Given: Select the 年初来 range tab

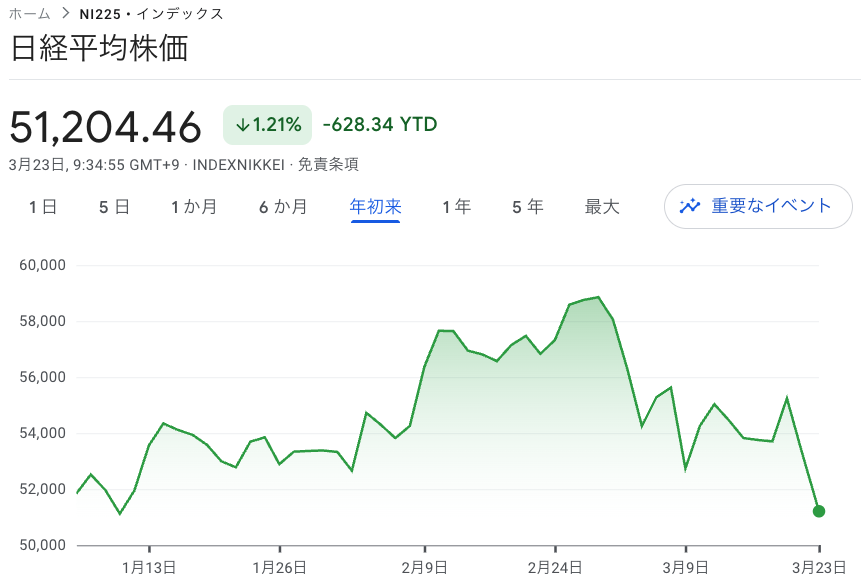Looking at the screenshot, I should point(375,207).
